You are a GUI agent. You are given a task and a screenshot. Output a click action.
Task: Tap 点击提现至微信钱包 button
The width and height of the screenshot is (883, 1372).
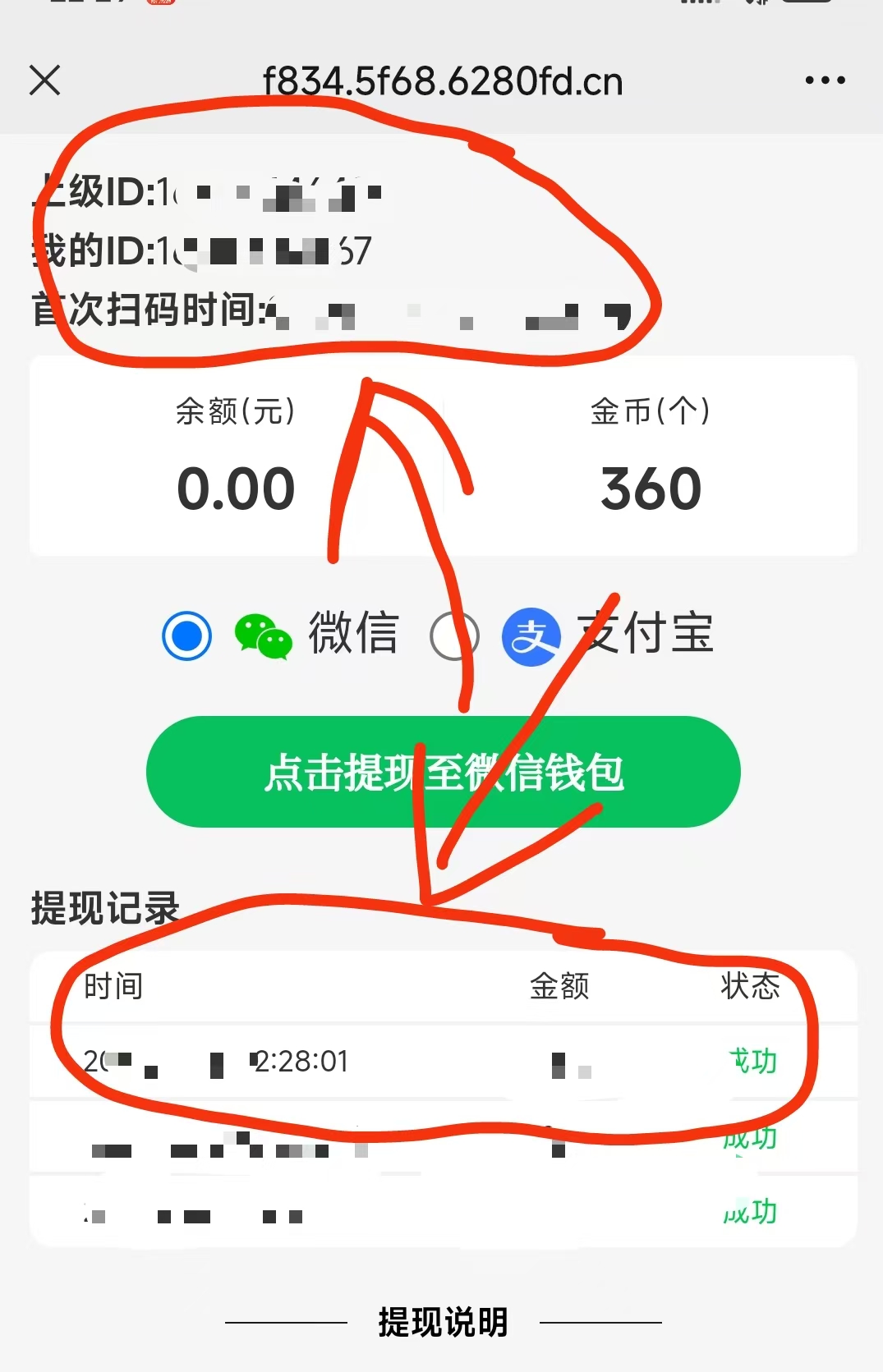pos(444,772)
